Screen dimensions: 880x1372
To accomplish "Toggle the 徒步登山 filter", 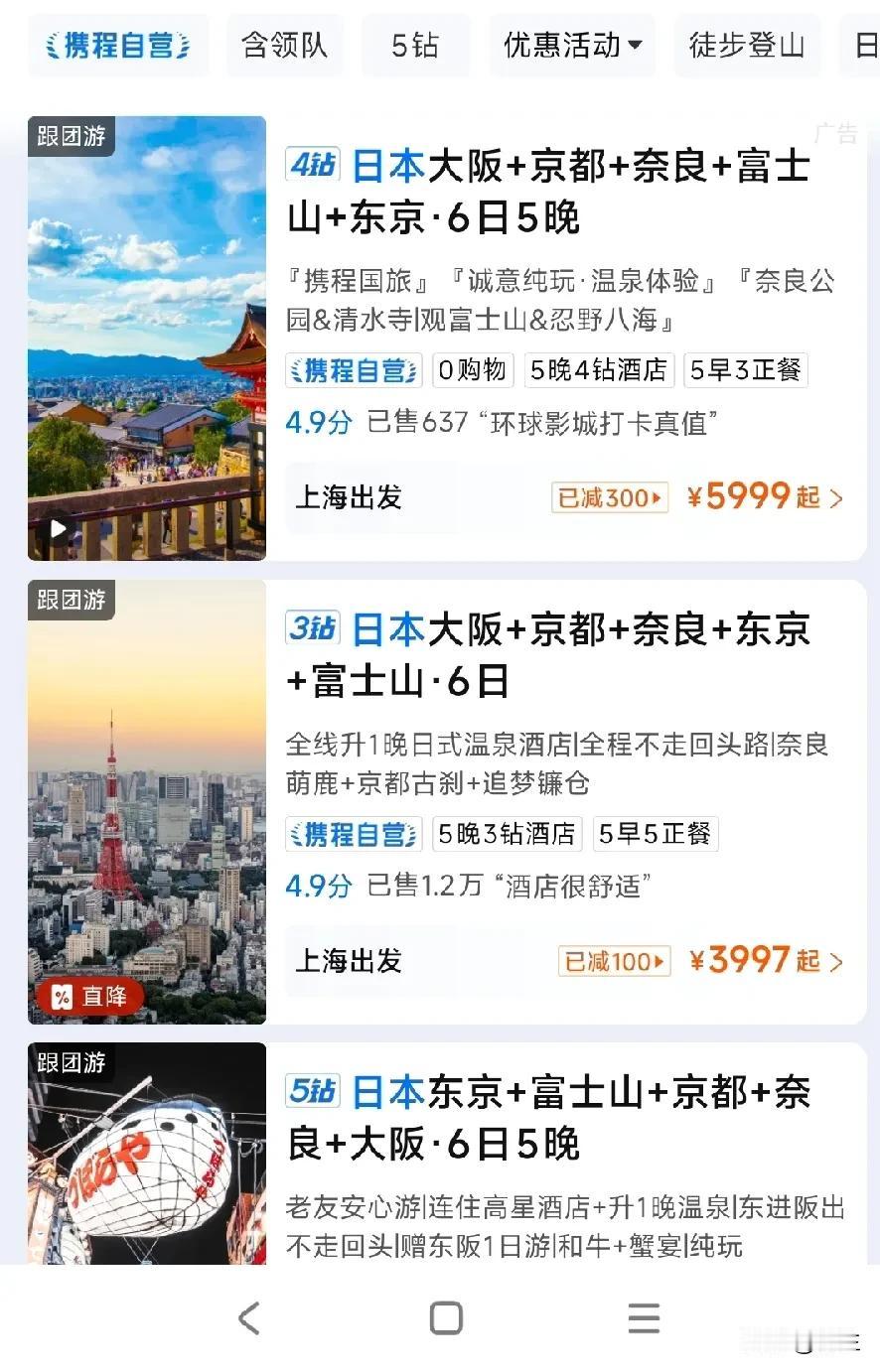I will click(747, 45).
